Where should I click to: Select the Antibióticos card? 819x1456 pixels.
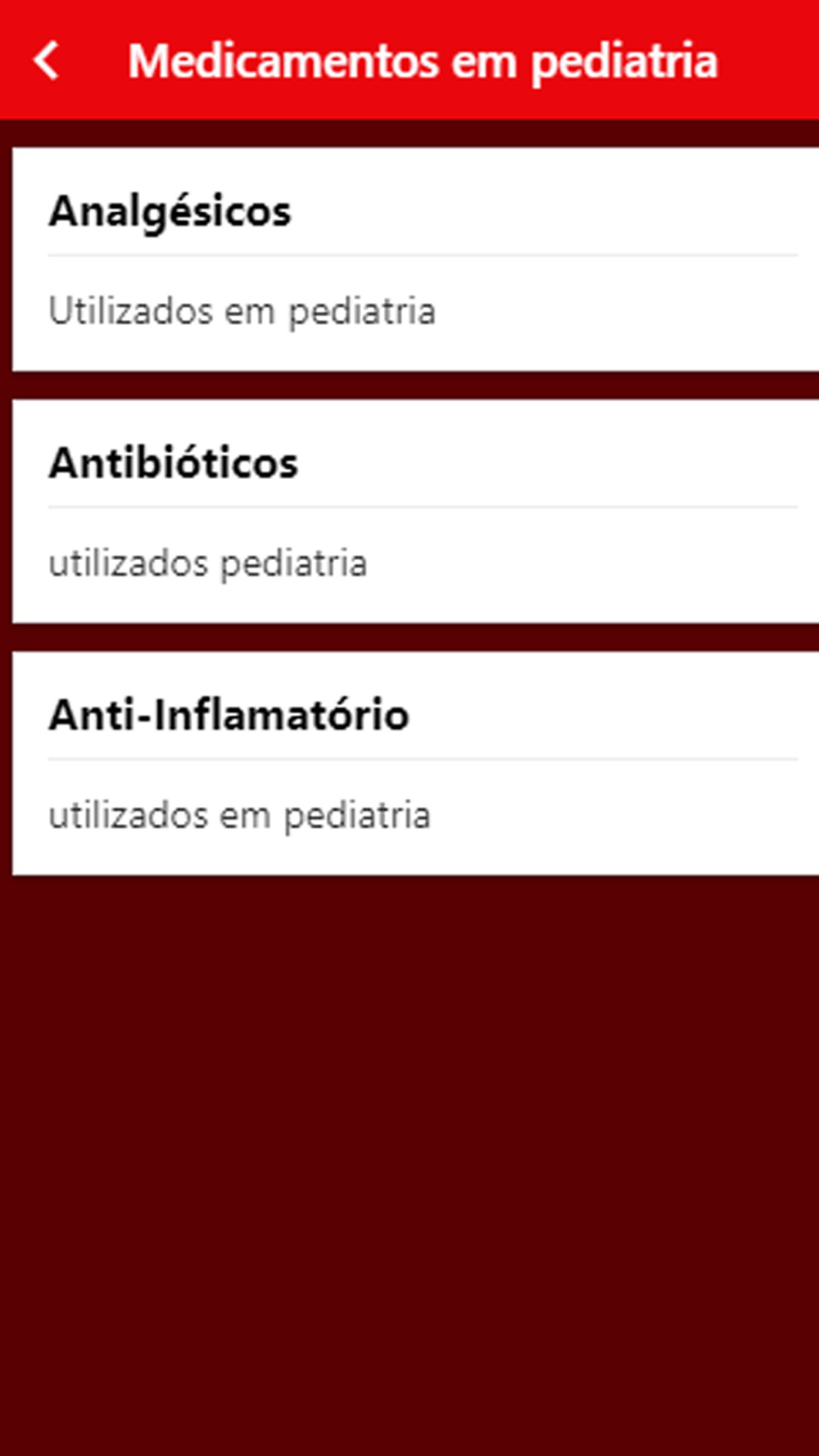coord(415,511)
